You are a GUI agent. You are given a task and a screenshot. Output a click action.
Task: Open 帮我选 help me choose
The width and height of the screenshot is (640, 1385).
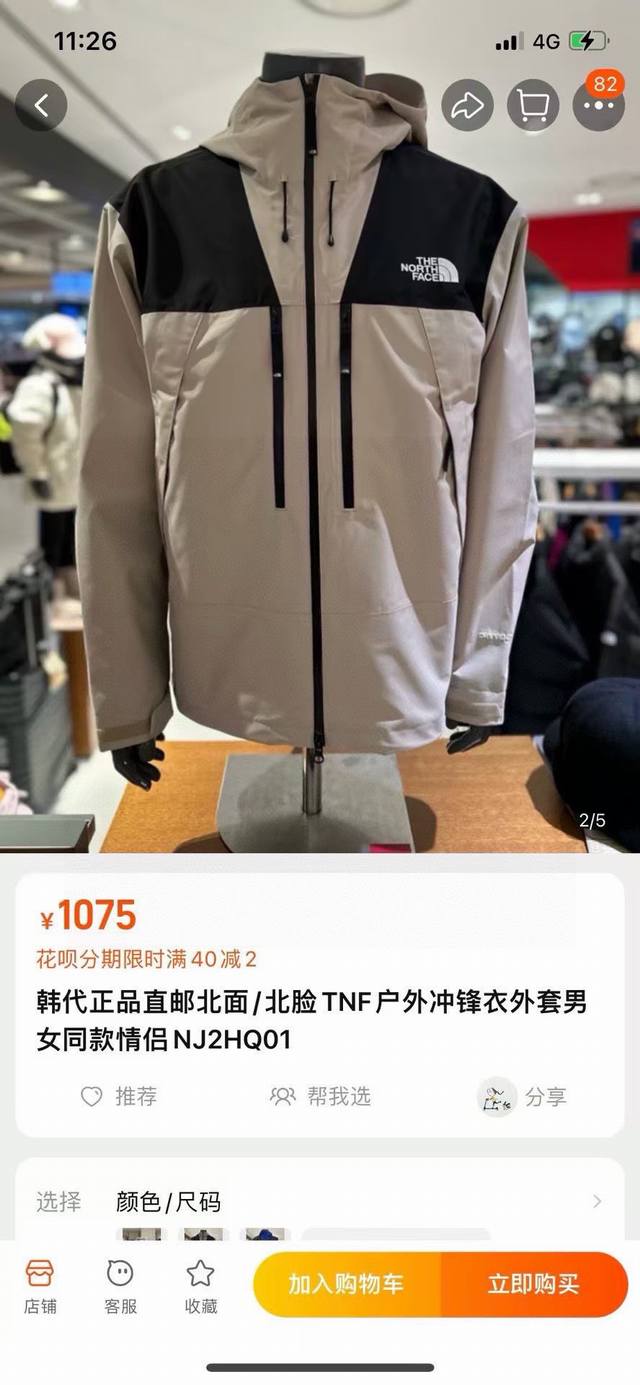[320, 1096]
